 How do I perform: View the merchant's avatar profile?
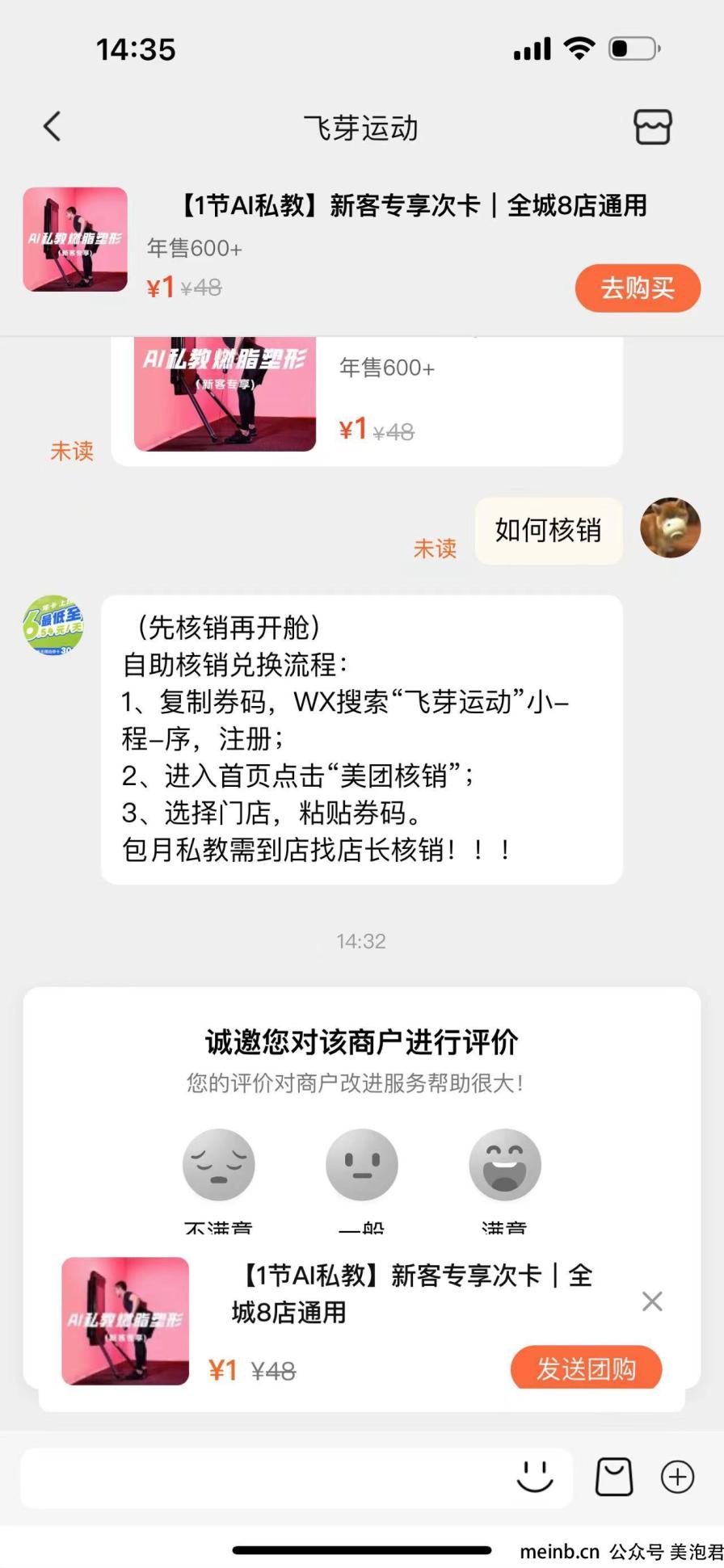tap(53, 625)
